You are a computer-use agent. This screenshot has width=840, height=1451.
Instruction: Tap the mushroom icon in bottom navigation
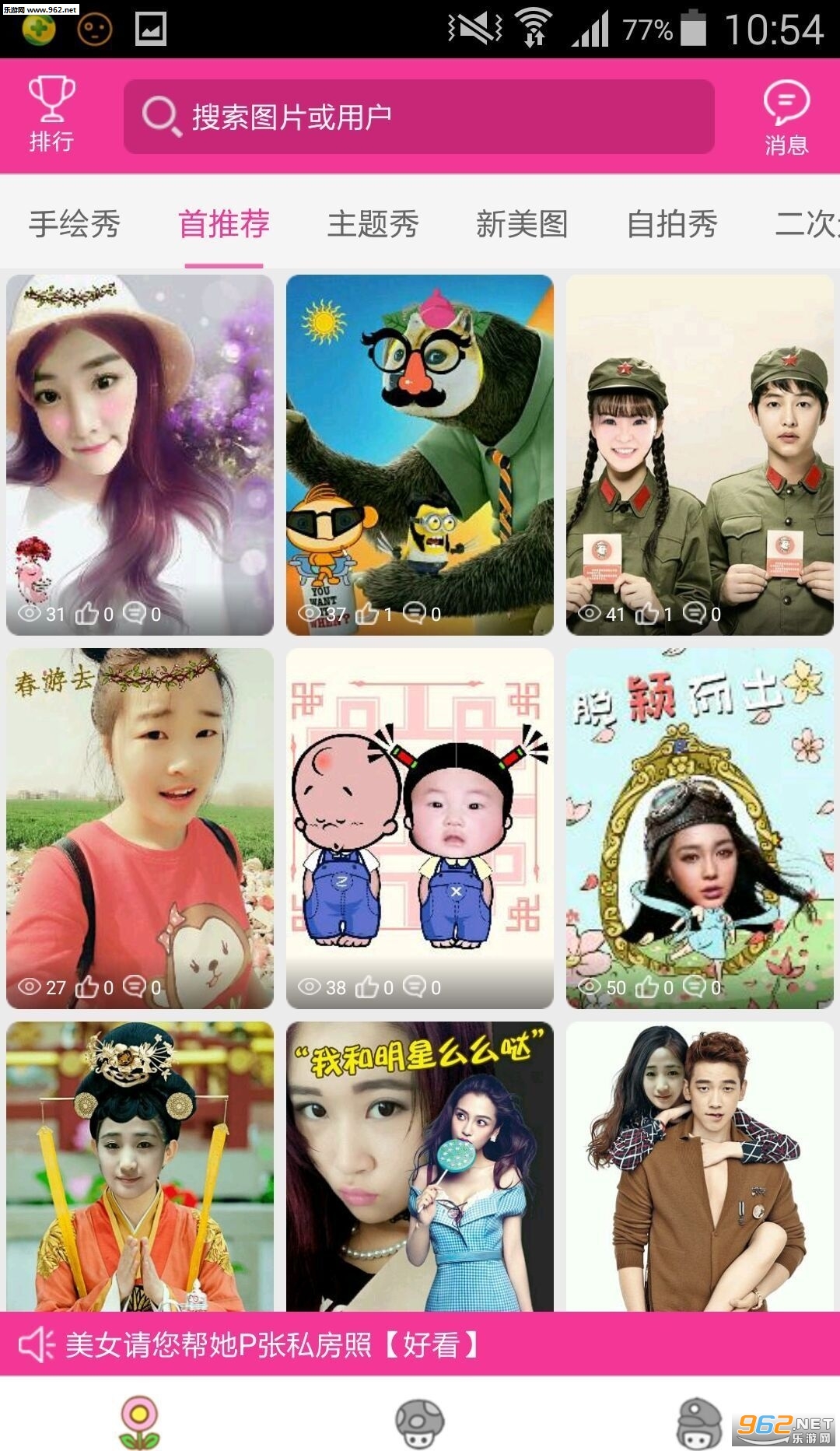pos(420,1421)
